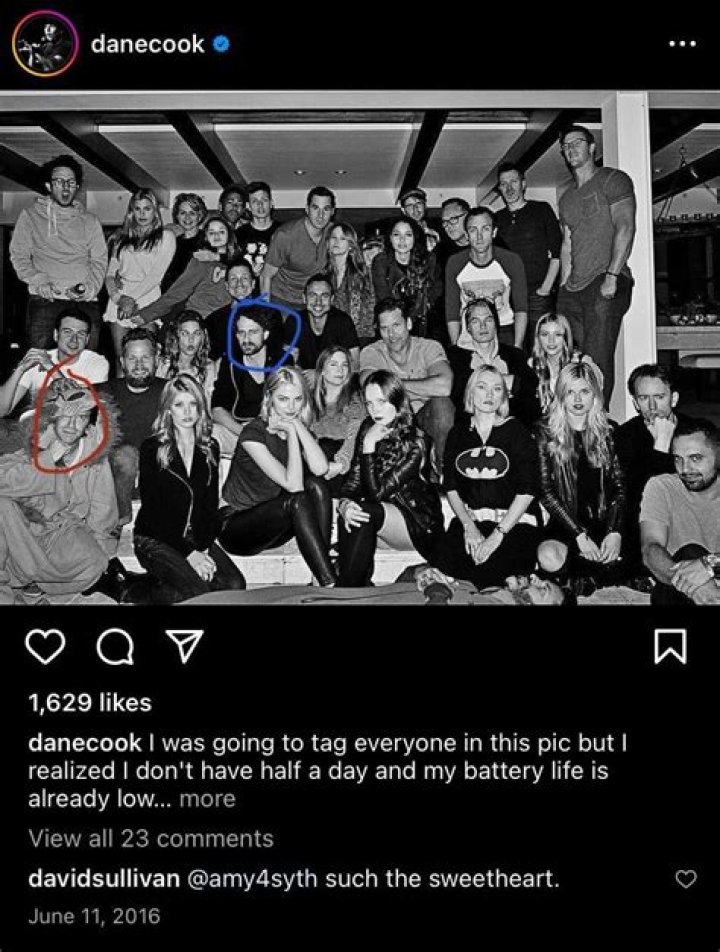The width and height of the screenshot is (720, 952).
Task: View all 23 comments
Action: (150, 838)
